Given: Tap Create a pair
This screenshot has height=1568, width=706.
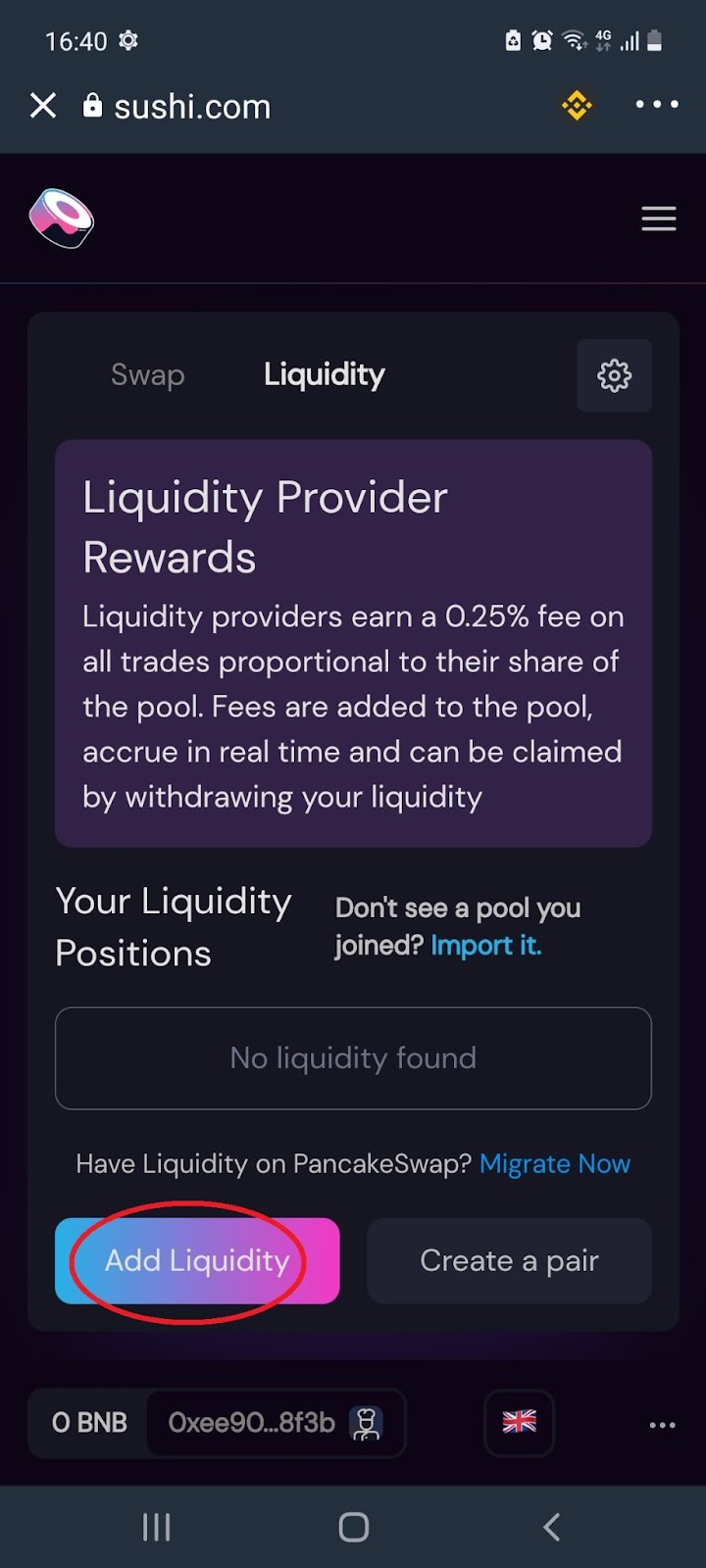Looking at the screenshot, I should [509, 1260].
